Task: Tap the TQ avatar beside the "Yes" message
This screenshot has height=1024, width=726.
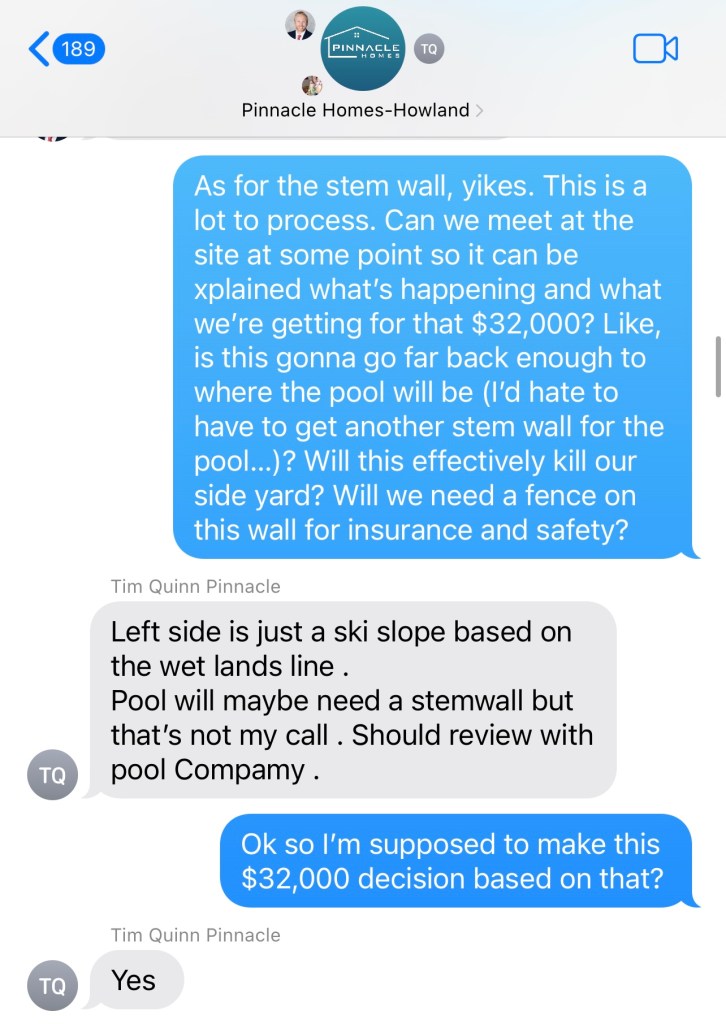Action: (52, 985)
